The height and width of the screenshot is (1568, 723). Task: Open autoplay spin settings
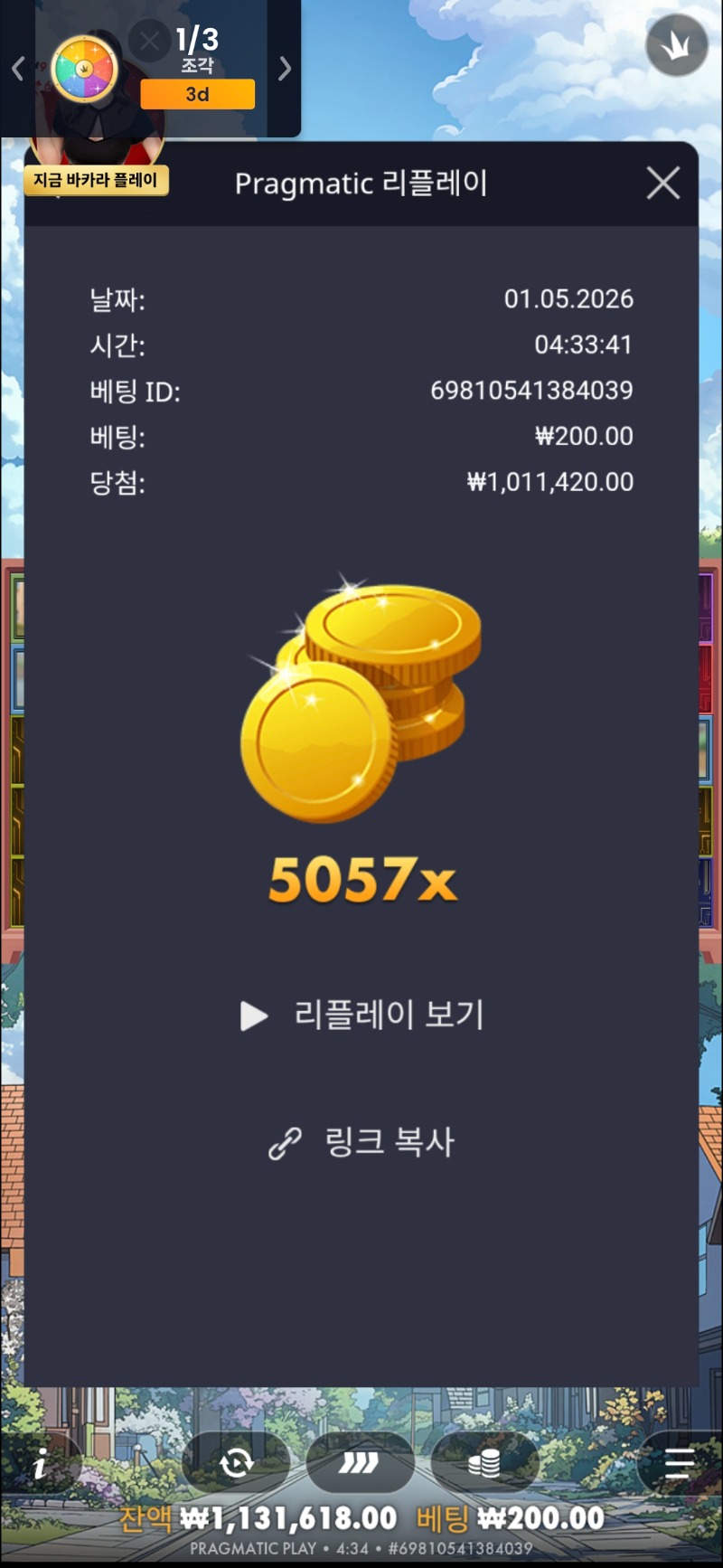237,1462
